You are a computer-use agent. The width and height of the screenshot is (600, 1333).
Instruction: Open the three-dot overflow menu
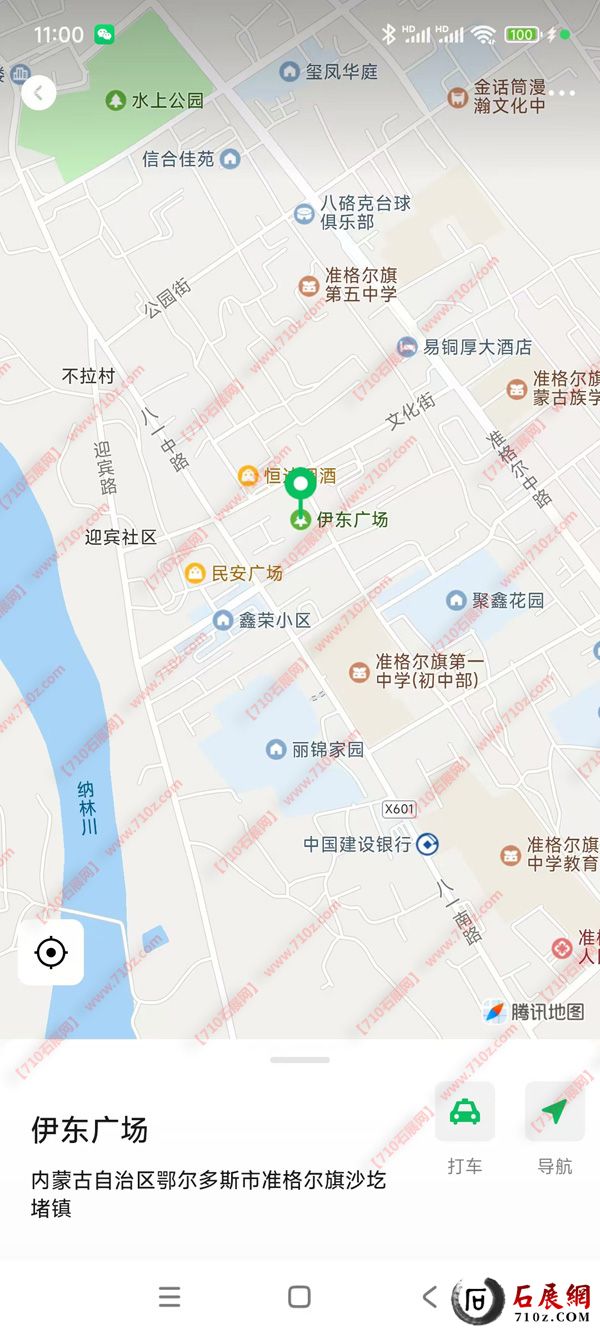click(x=562, y=94)
